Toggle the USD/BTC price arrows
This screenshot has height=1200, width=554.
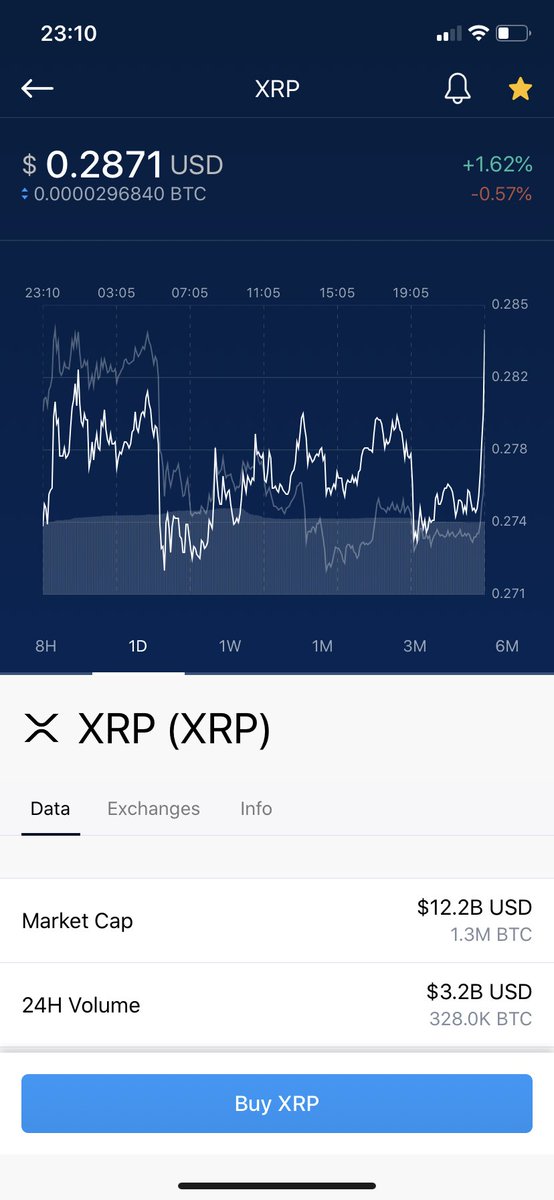pos(25,194)
